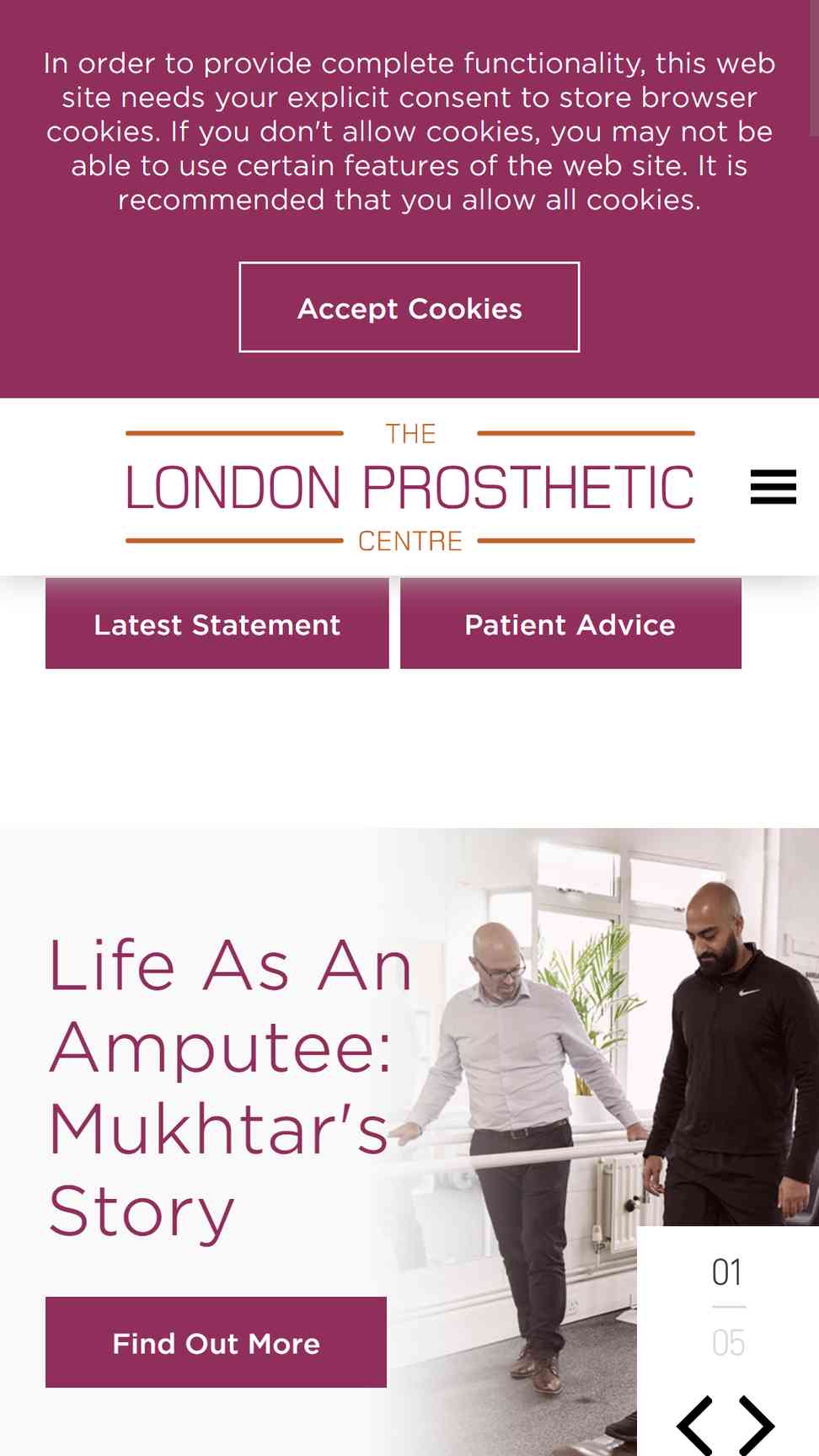Open the Latest Statement page
Image resolution: width=819 pixels, height=1456 pixels.
[x=217, y=624]
